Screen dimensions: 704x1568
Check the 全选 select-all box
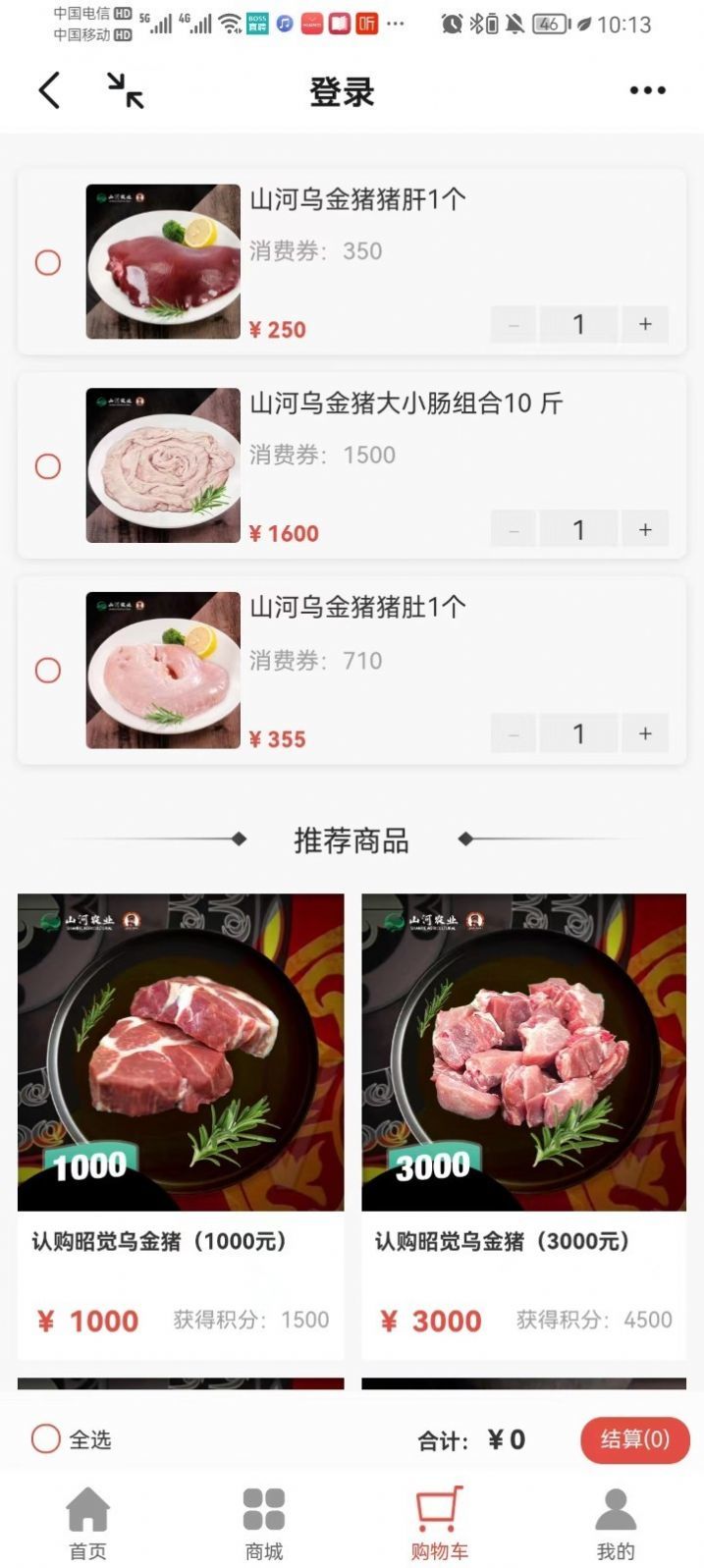click(x=46, y=1439)
